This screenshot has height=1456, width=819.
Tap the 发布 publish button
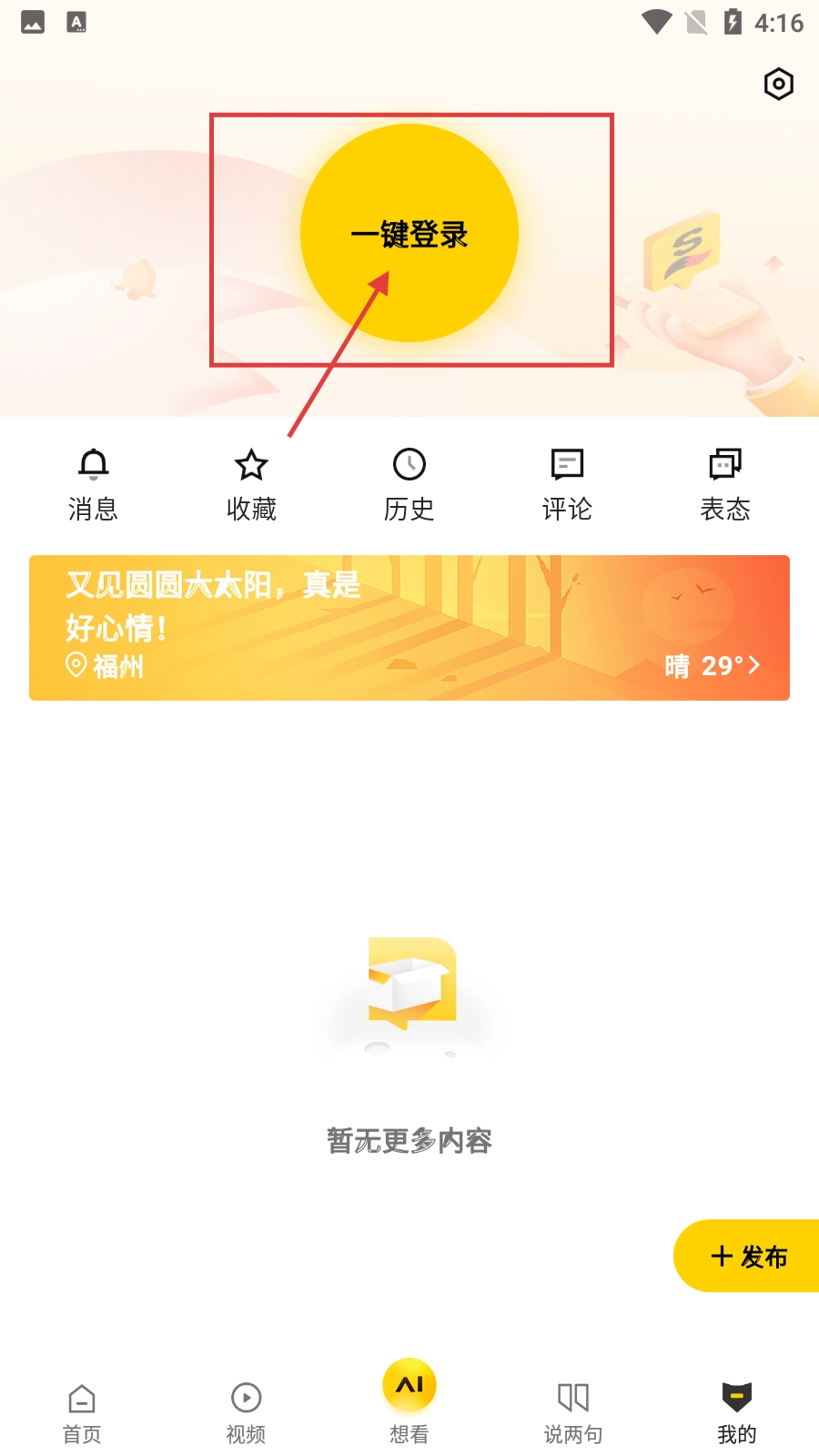click(748, 1256)
